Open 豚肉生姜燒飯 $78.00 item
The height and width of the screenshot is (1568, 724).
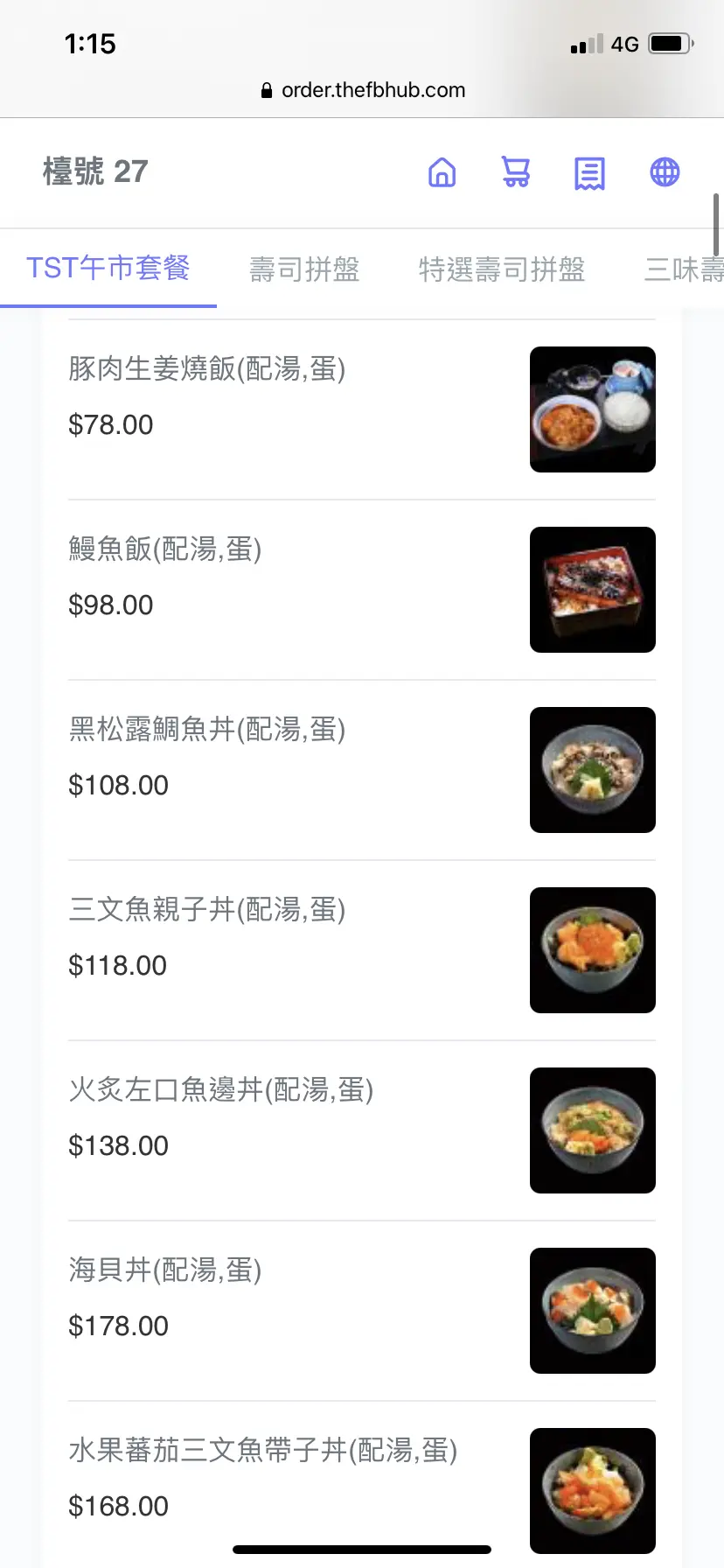coord(362,409)
